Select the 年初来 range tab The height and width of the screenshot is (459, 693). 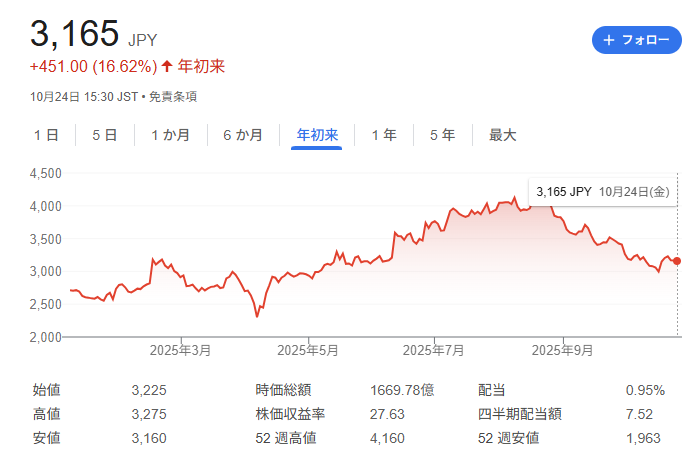[317, 135]
